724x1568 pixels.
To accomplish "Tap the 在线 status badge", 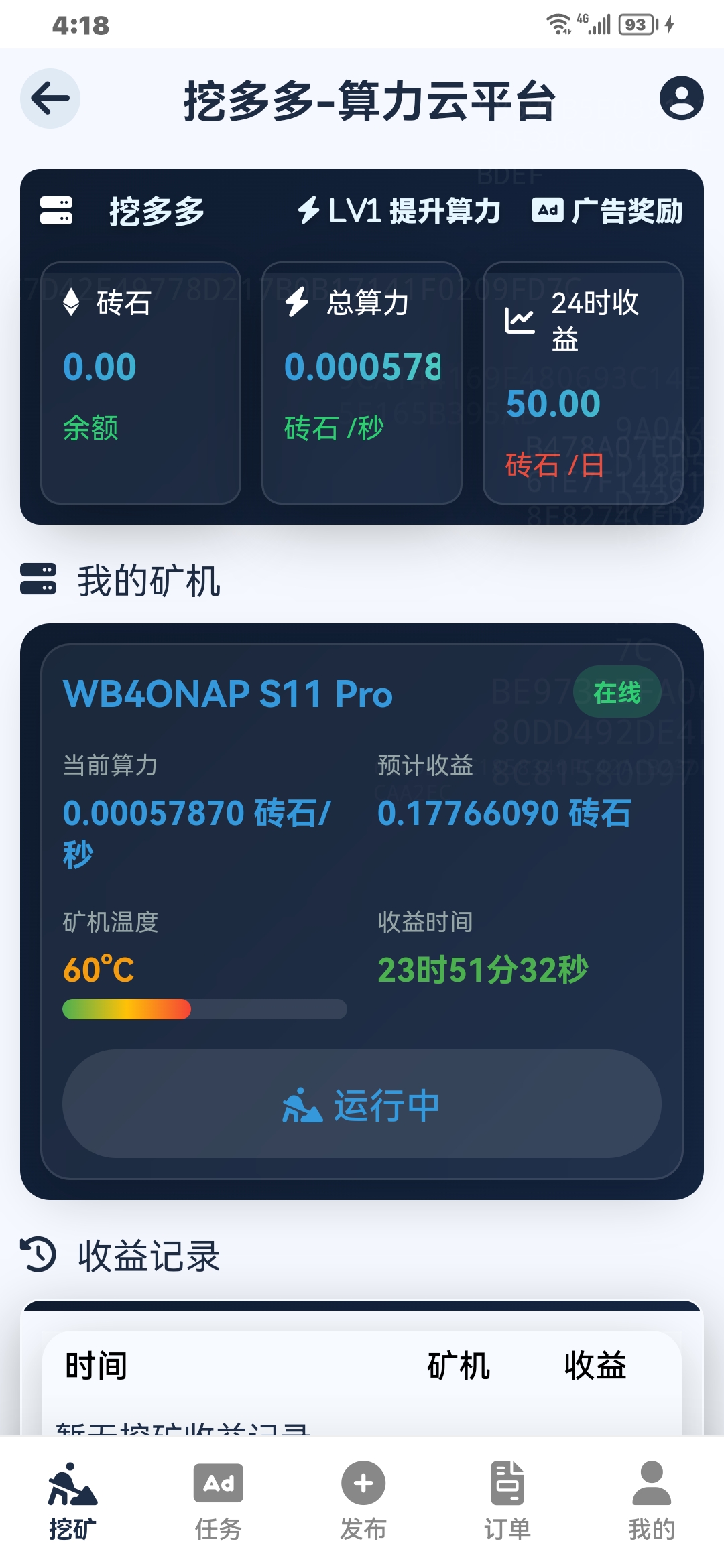I will point(615,693).
